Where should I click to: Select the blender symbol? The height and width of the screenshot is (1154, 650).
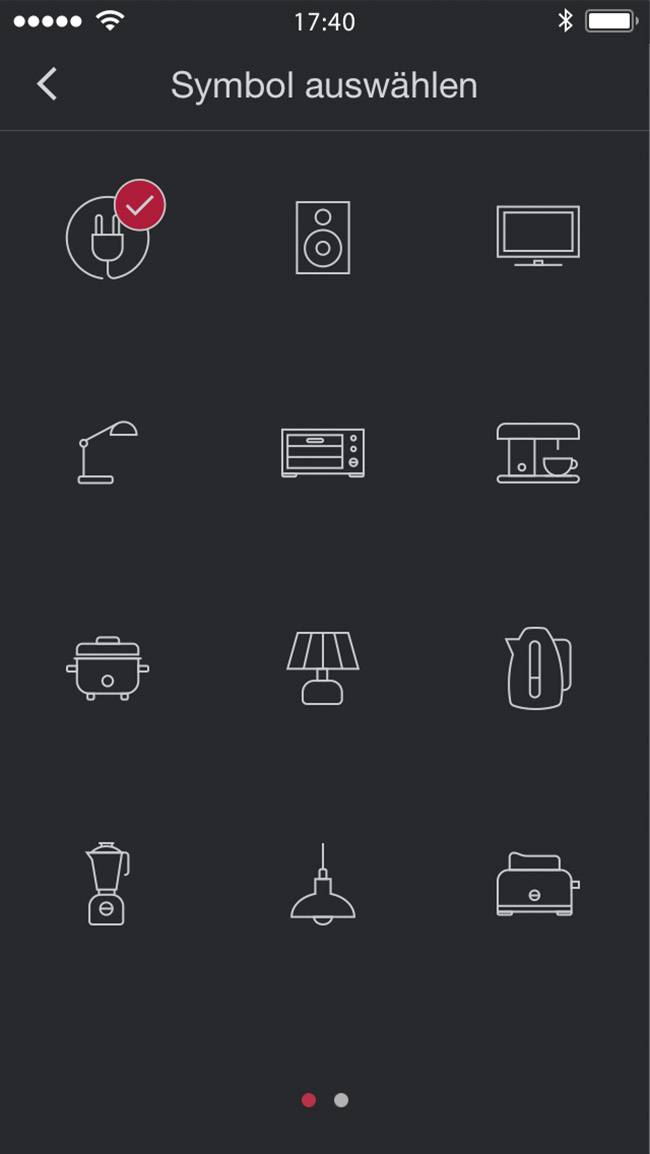pyautogui.click(x=108, y=883)
